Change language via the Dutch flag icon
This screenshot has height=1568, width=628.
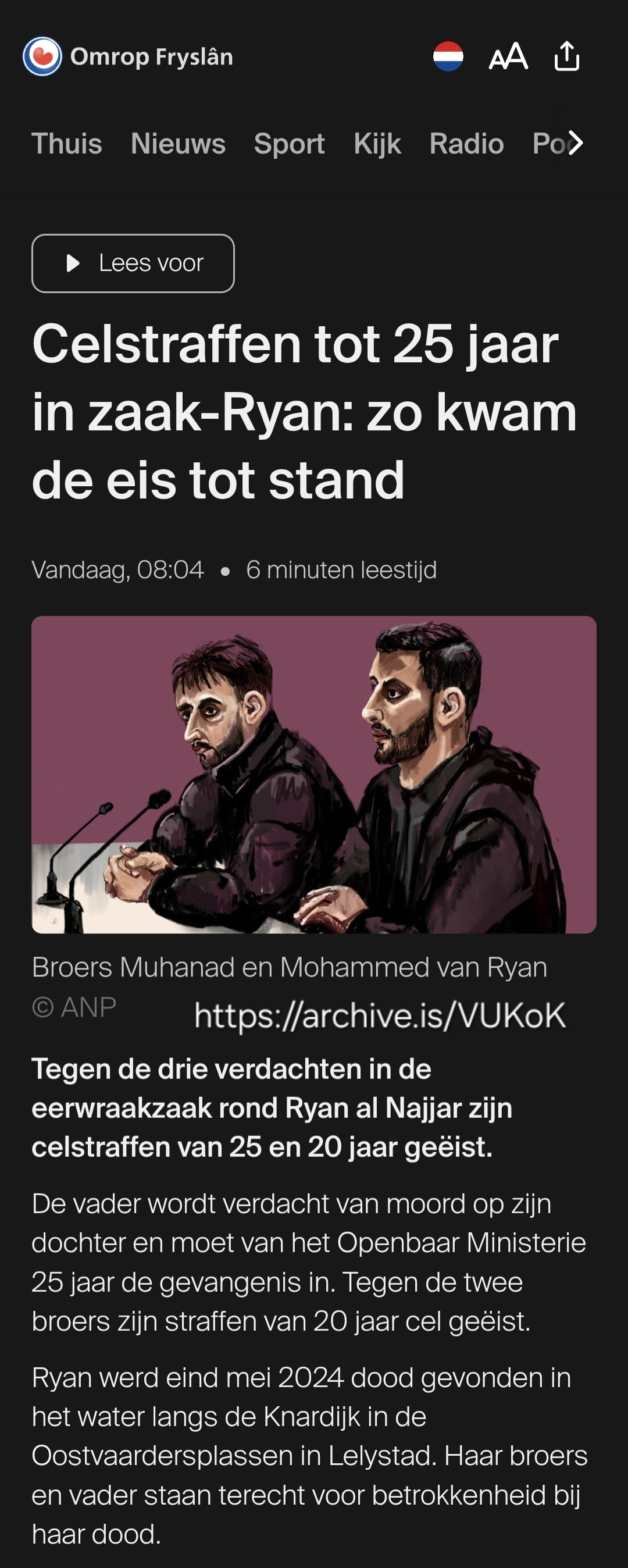[x=448, y=56]
